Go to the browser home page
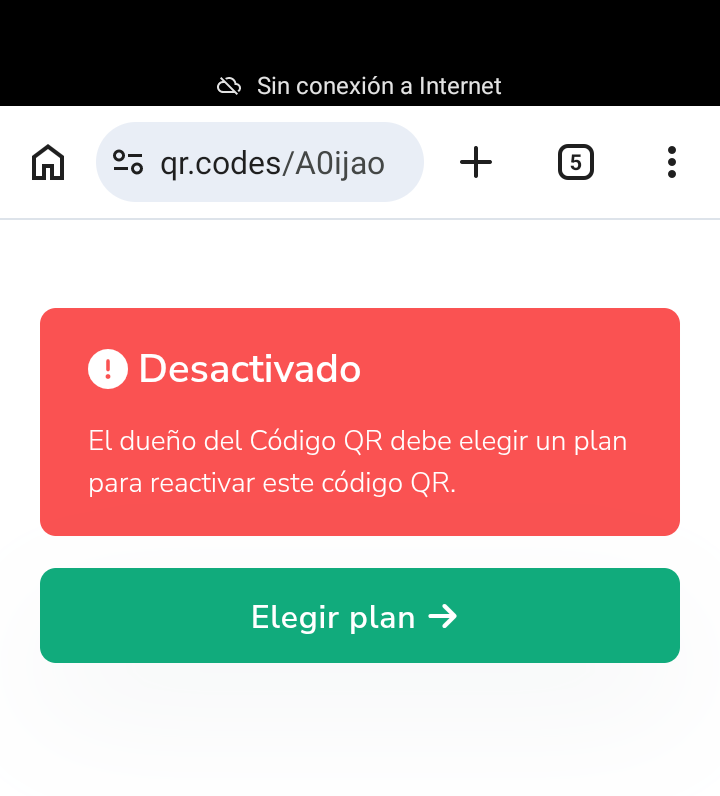 (x=48, y=162)
